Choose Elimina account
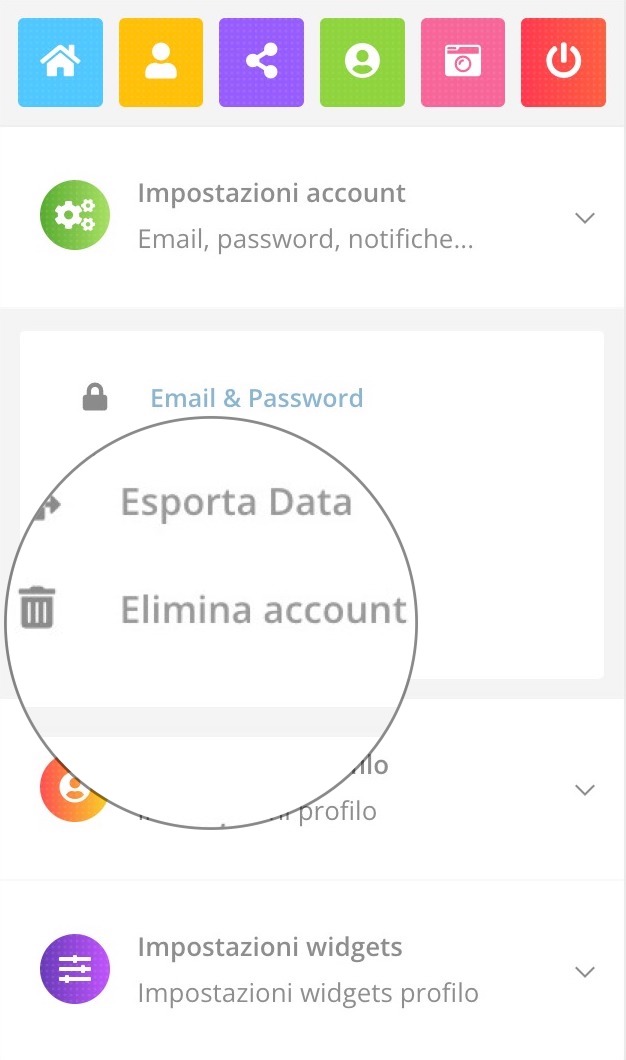 click(264, 609)
